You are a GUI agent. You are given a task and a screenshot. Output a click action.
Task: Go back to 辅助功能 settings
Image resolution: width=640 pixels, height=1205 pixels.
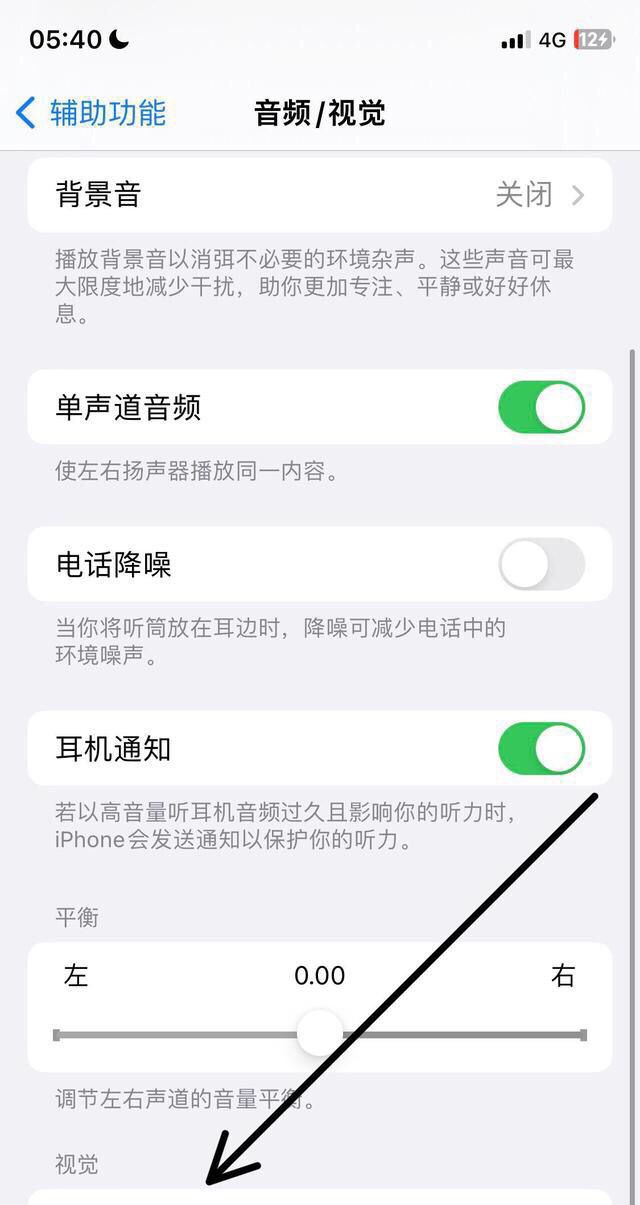90,113
